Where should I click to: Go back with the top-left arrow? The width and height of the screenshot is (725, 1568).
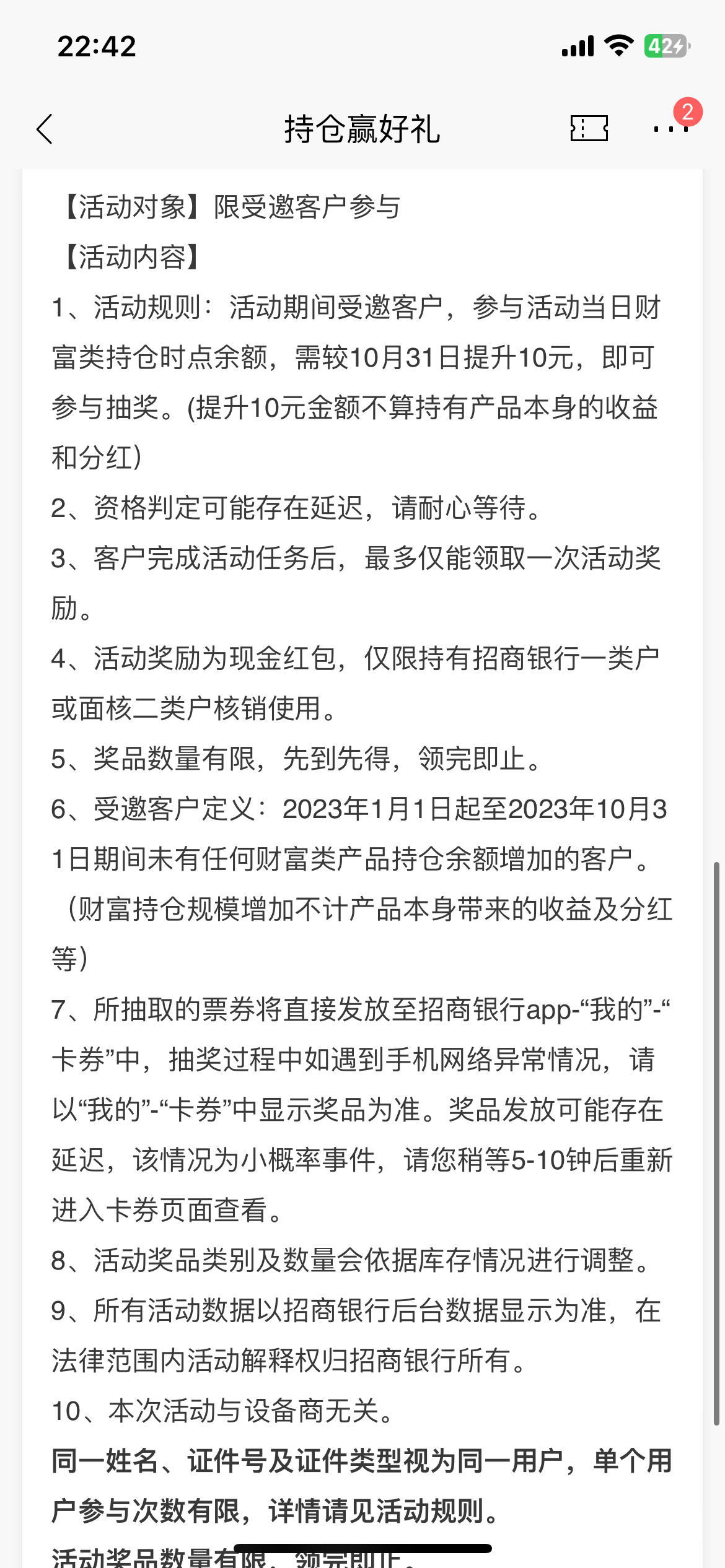(x=45, y=129)
